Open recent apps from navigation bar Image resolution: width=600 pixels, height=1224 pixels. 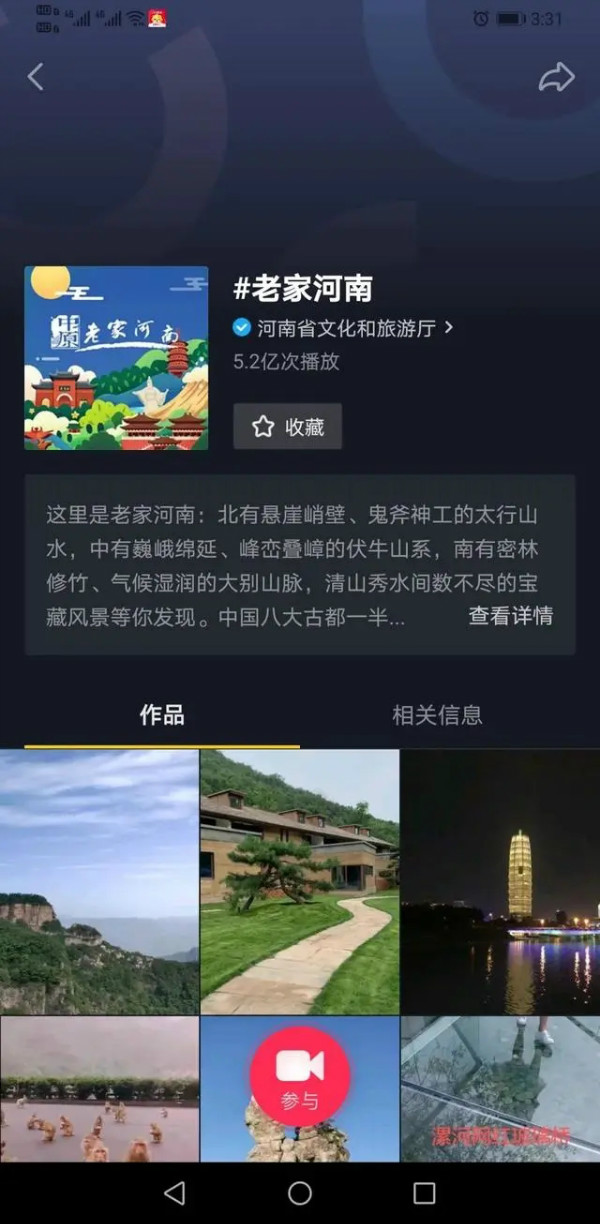point(424,1193)
